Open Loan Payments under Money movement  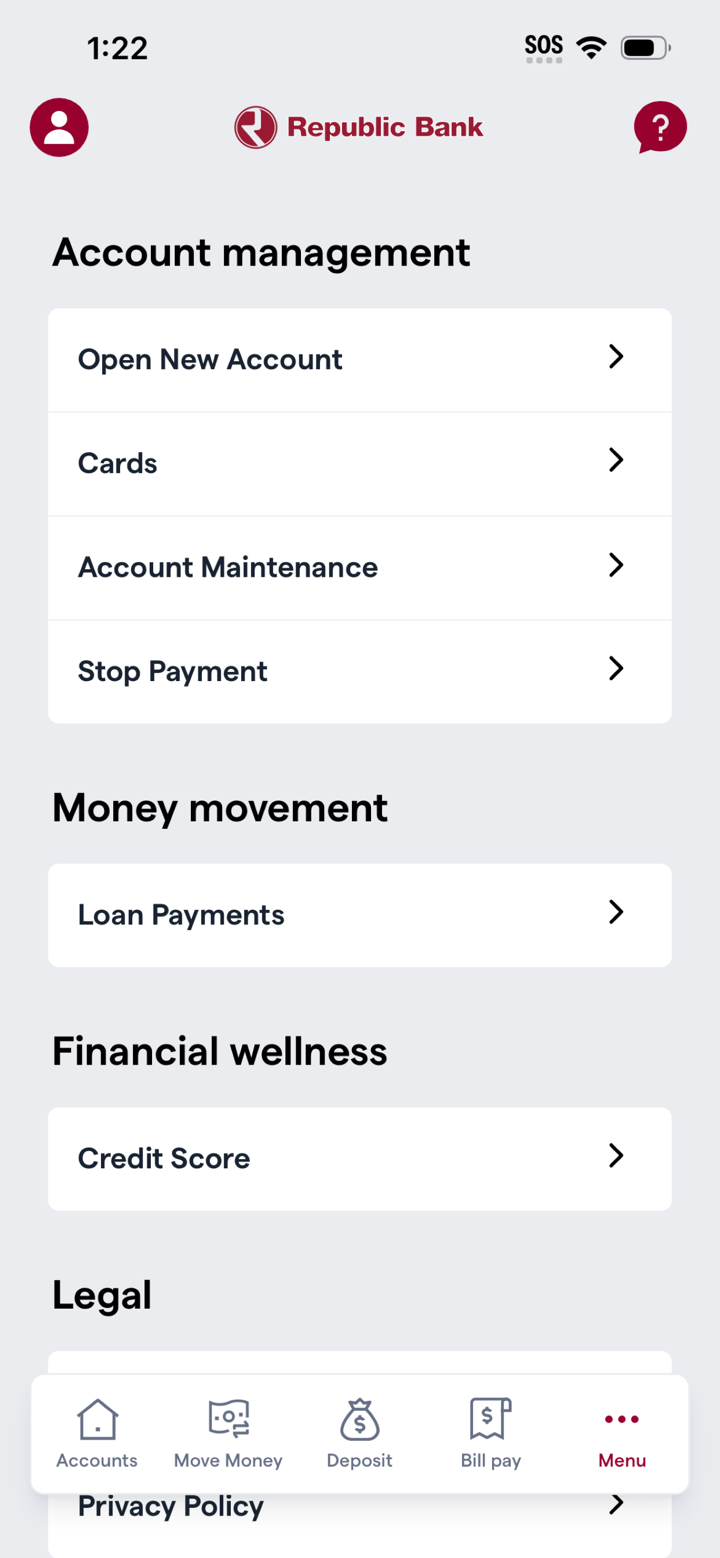coord(359,914)
